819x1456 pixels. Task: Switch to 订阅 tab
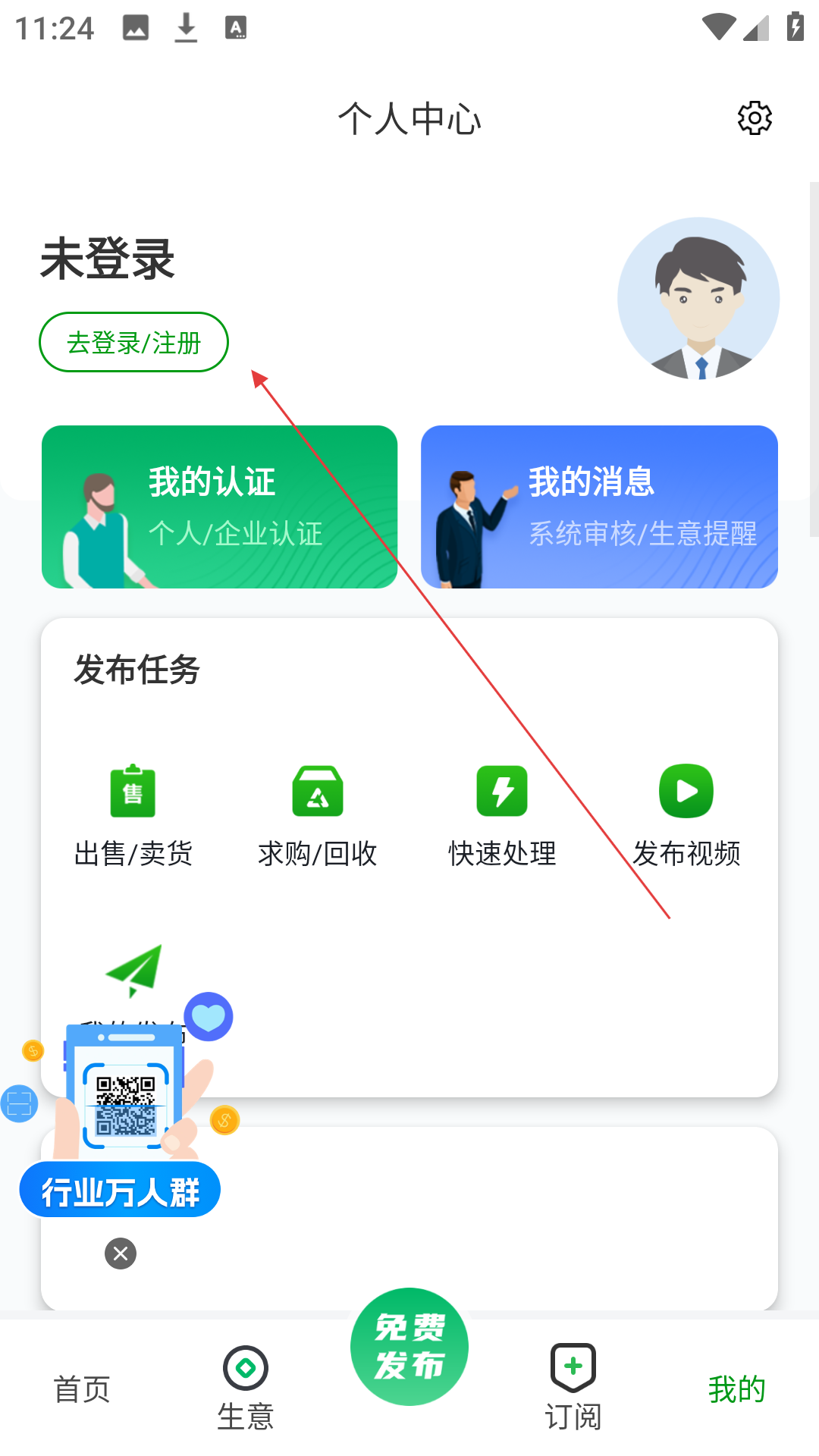pos(573,1389)
